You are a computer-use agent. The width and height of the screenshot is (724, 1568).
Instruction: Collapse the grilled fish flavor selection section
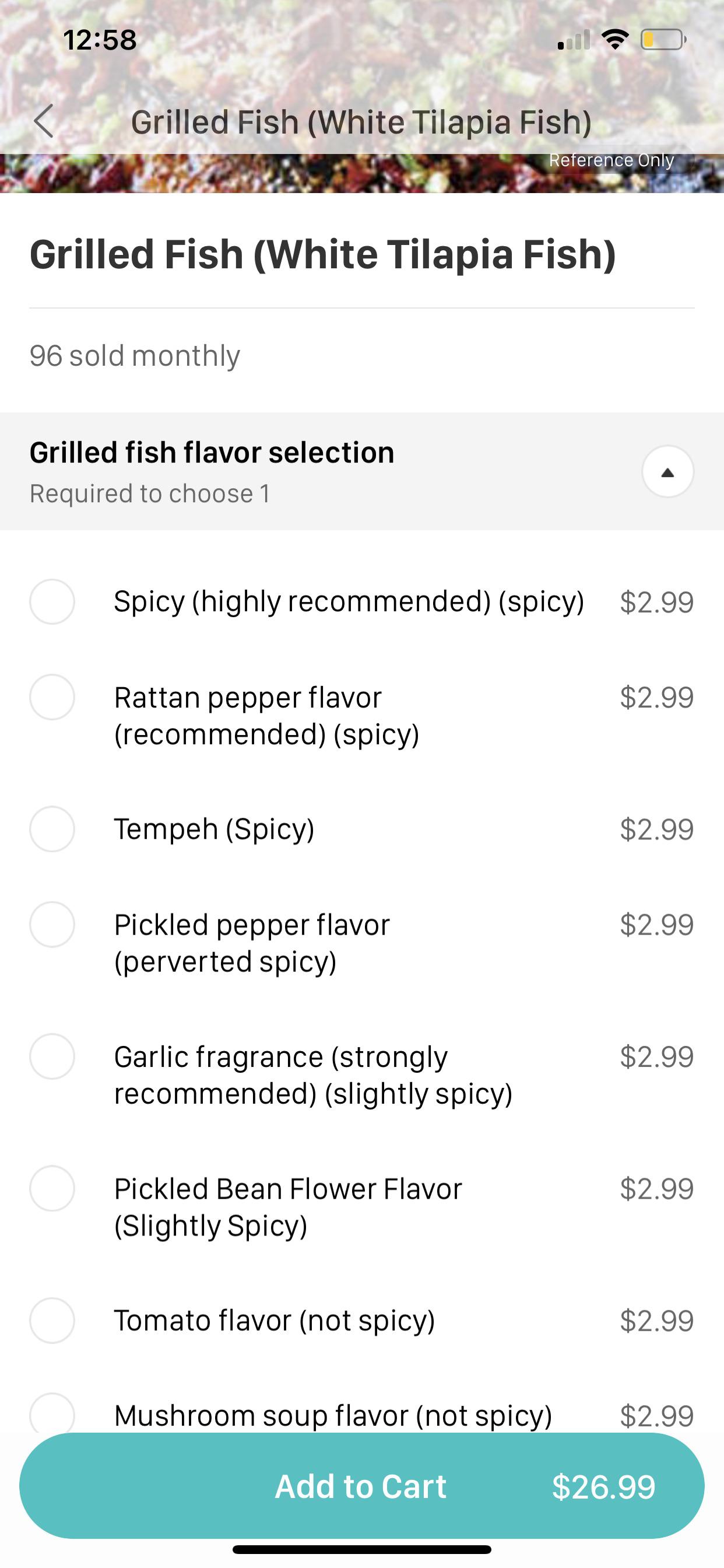pyautogui.click(x=667, y=473)
